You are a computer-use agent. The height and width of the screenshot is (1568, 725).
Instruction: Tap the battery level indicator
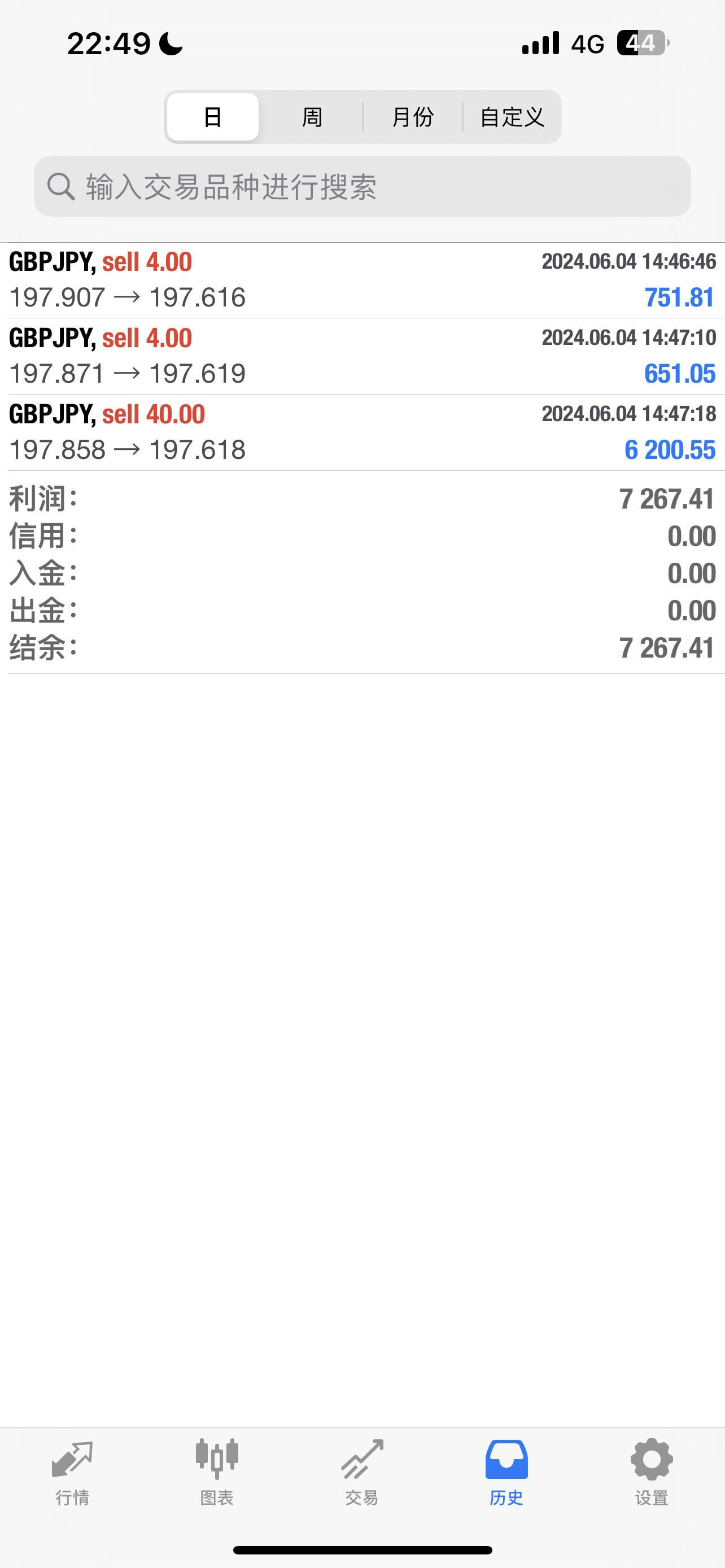pos(642,42)
